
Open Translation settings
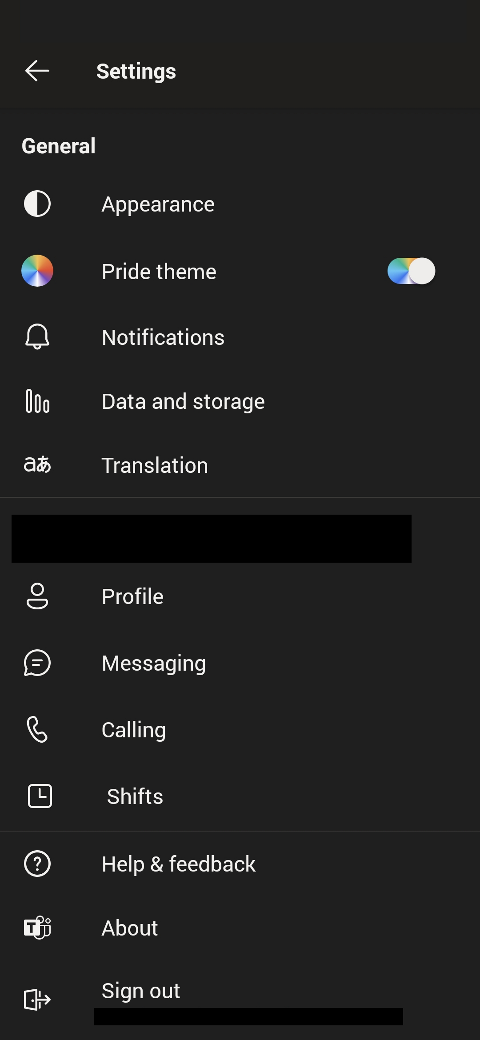click(x=240, y=465)
